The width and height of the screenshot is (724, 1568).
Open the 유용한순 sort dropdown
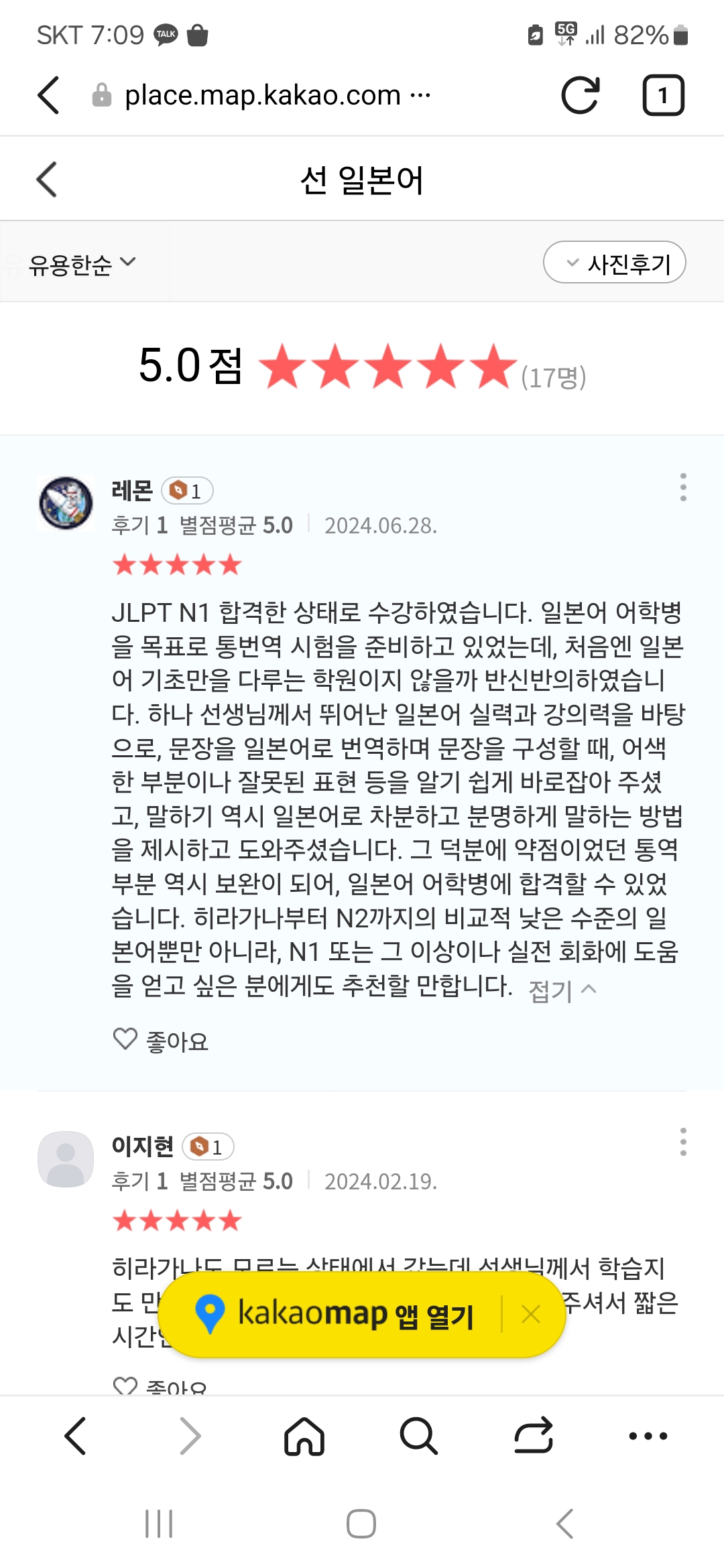coord(82,265)
